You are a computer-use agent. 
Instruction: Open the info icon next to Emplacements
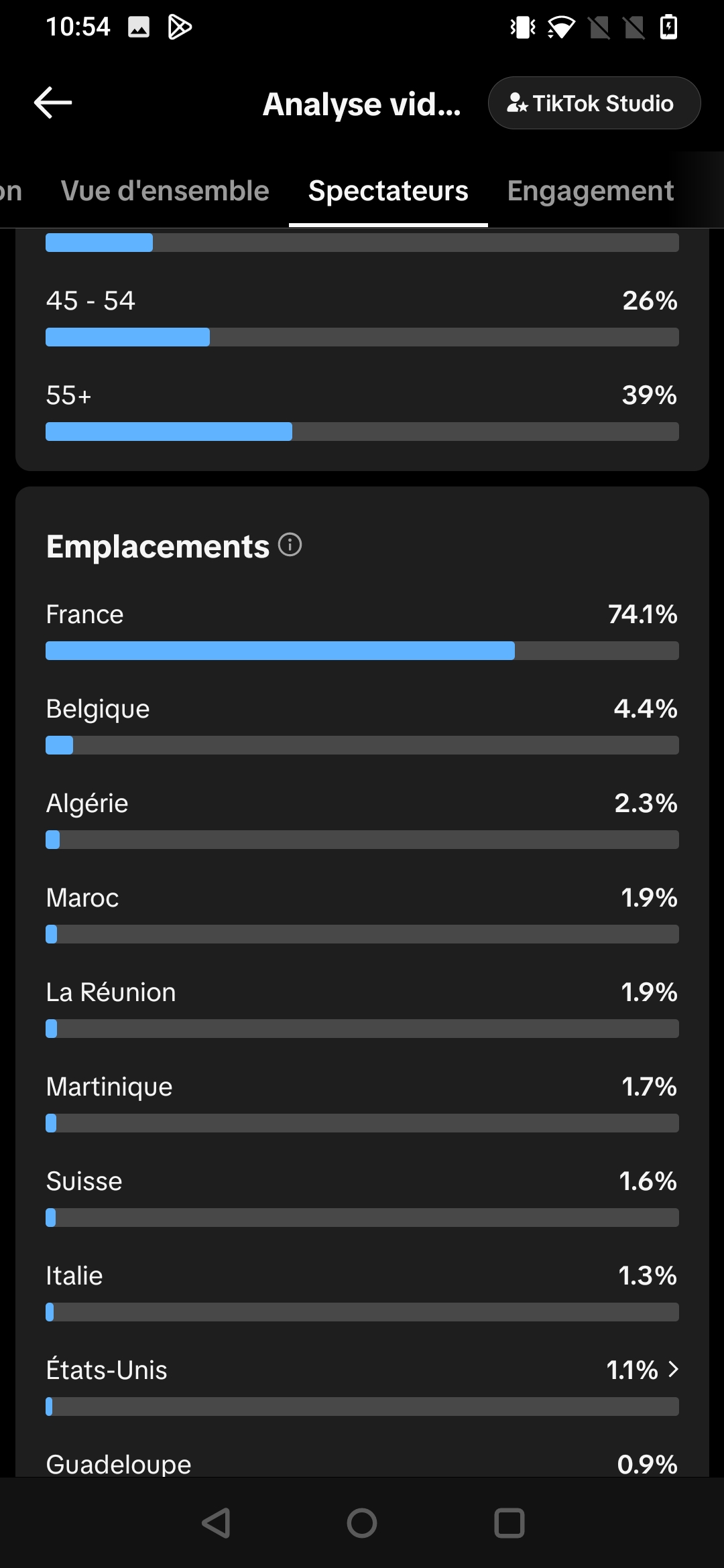(290, 545)
